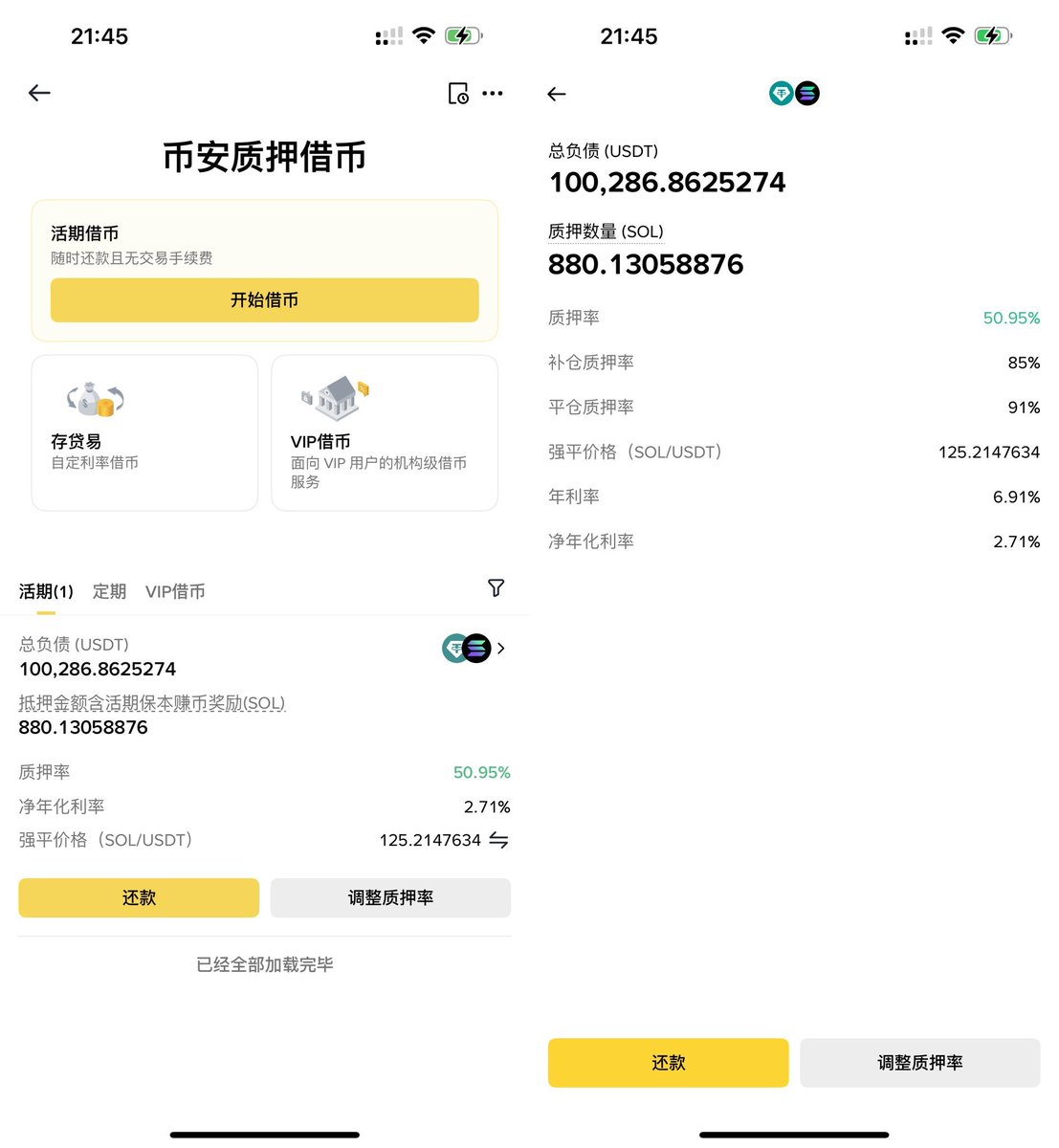Image resolution: width=1059 pixels, height=1148 pixels.
Task: Select the 活期(1) tab
Action: [x=46, y=591]
